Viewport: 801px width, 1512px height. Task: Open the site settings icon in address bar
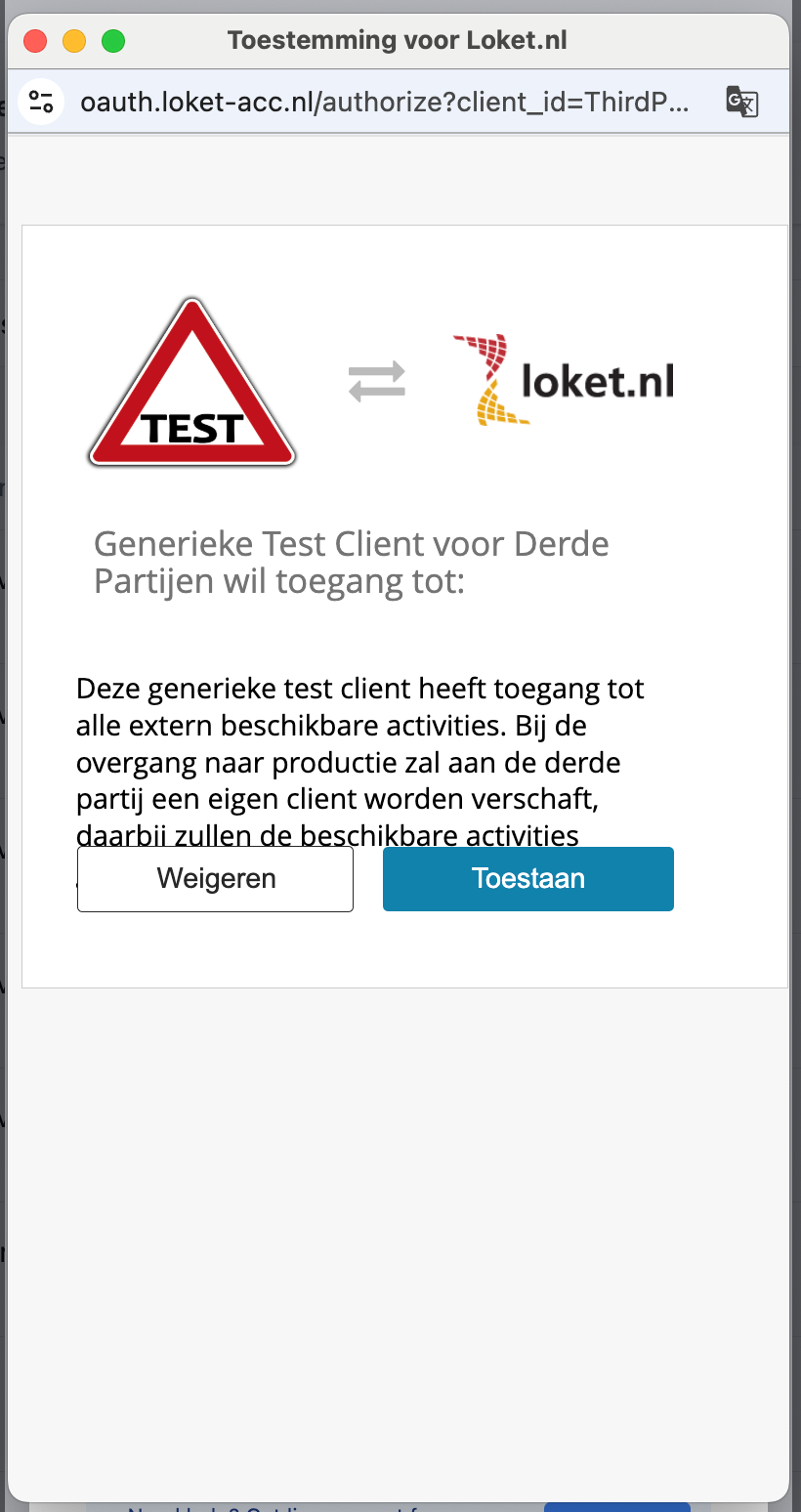click(41, 102)
